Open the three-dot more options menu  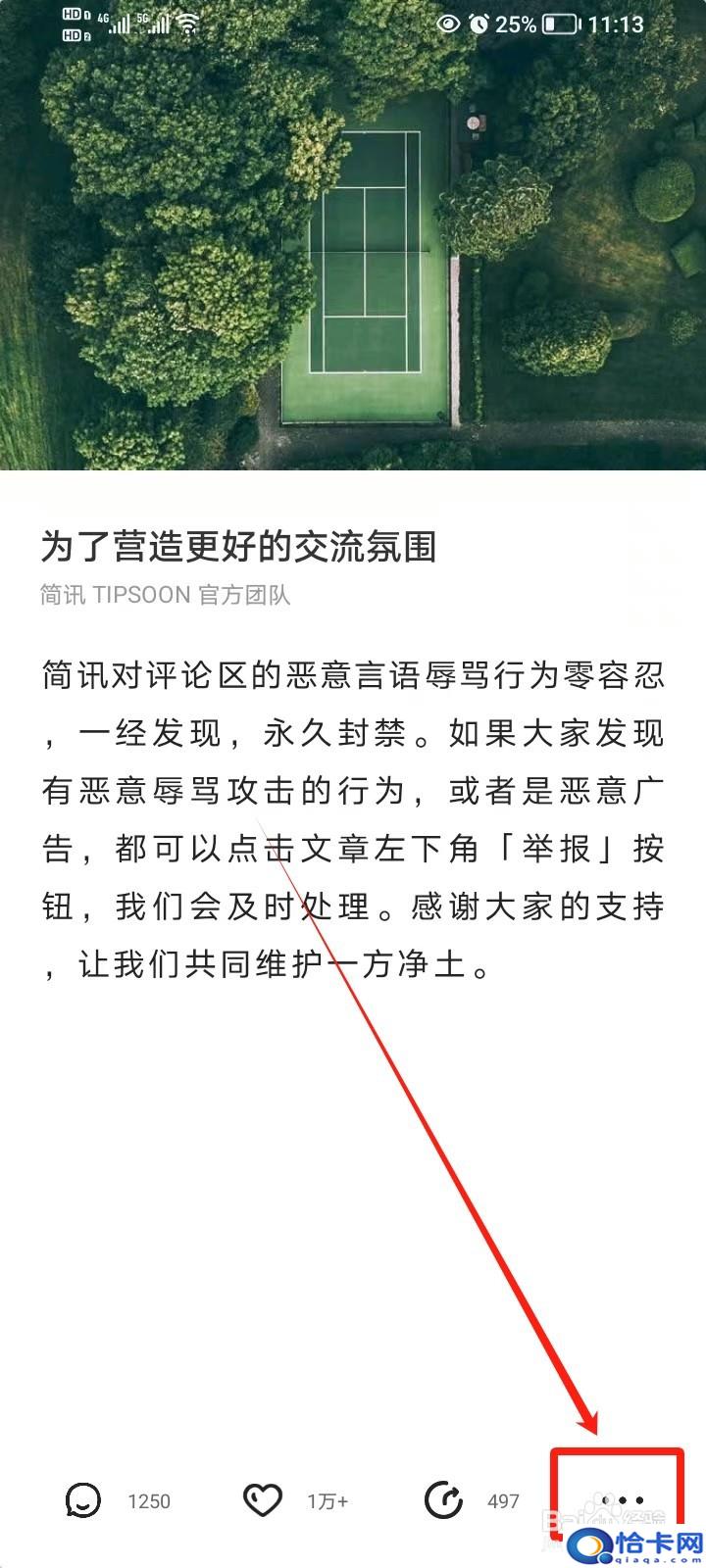click(x=622, y=1500)
